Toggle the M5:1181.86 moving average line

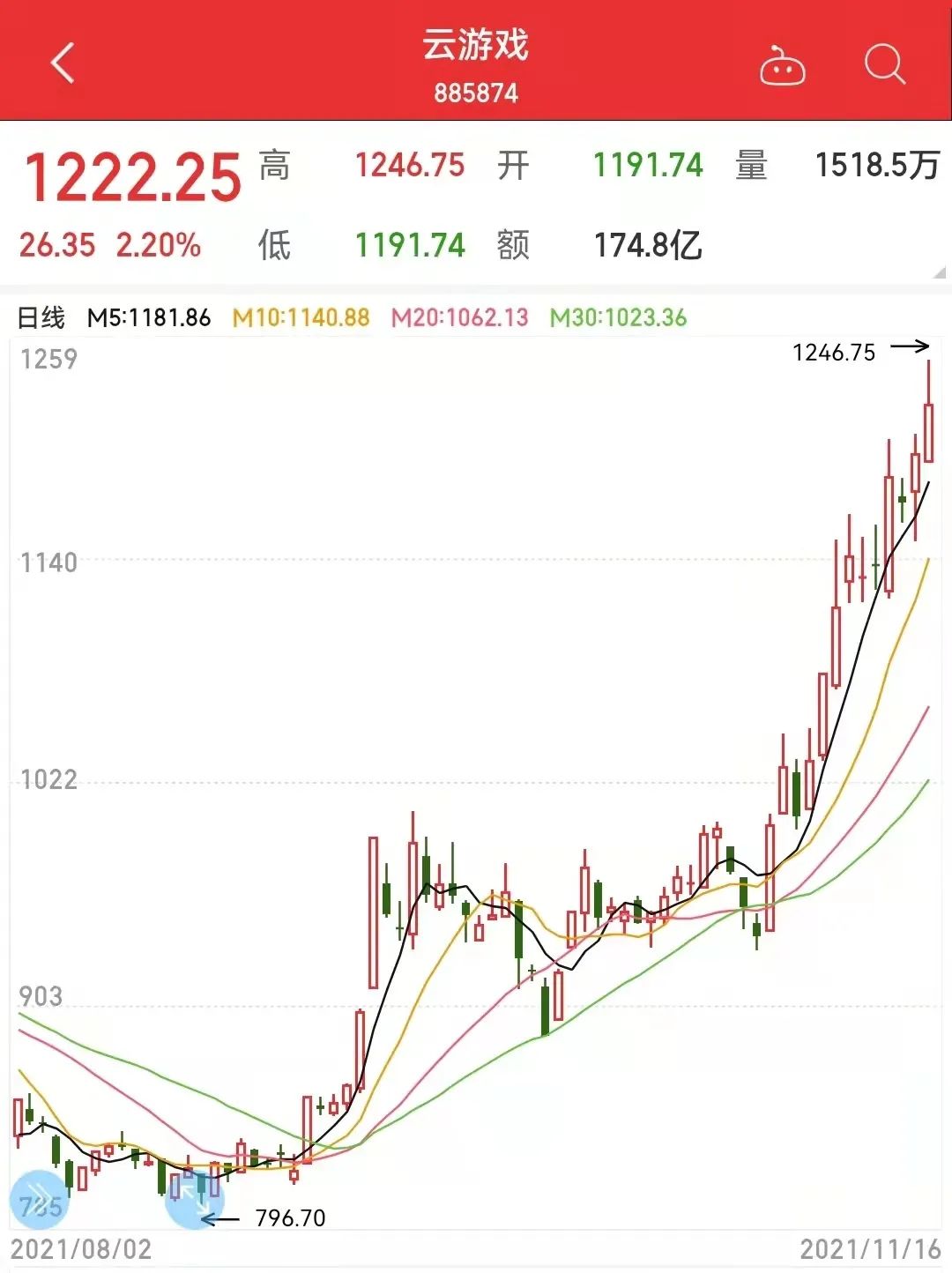(148, 316)
